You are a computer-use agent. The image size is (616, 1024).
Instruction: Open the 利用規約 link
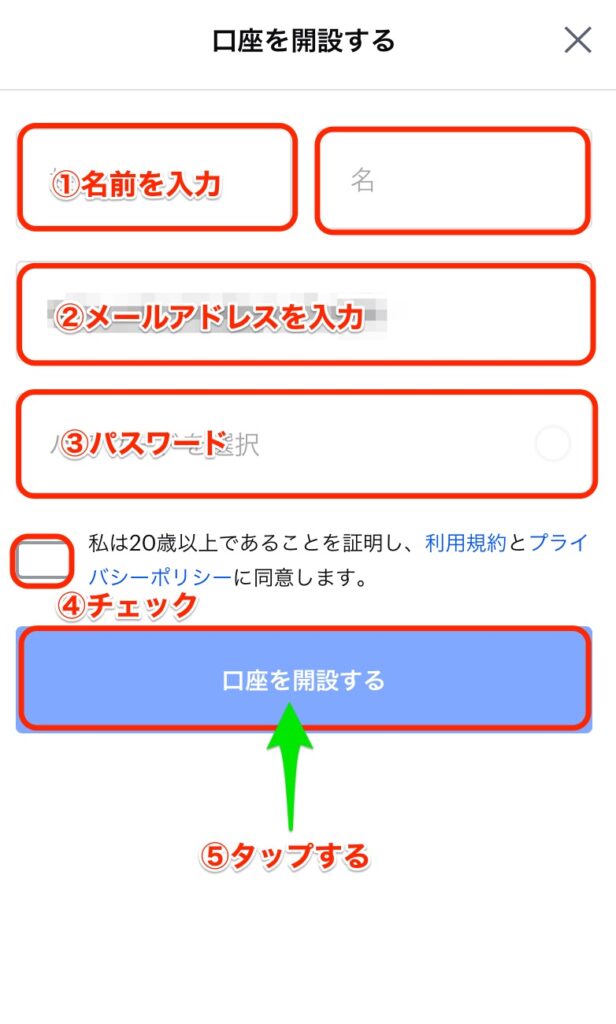pyautogui.click(x=465, y=544)
